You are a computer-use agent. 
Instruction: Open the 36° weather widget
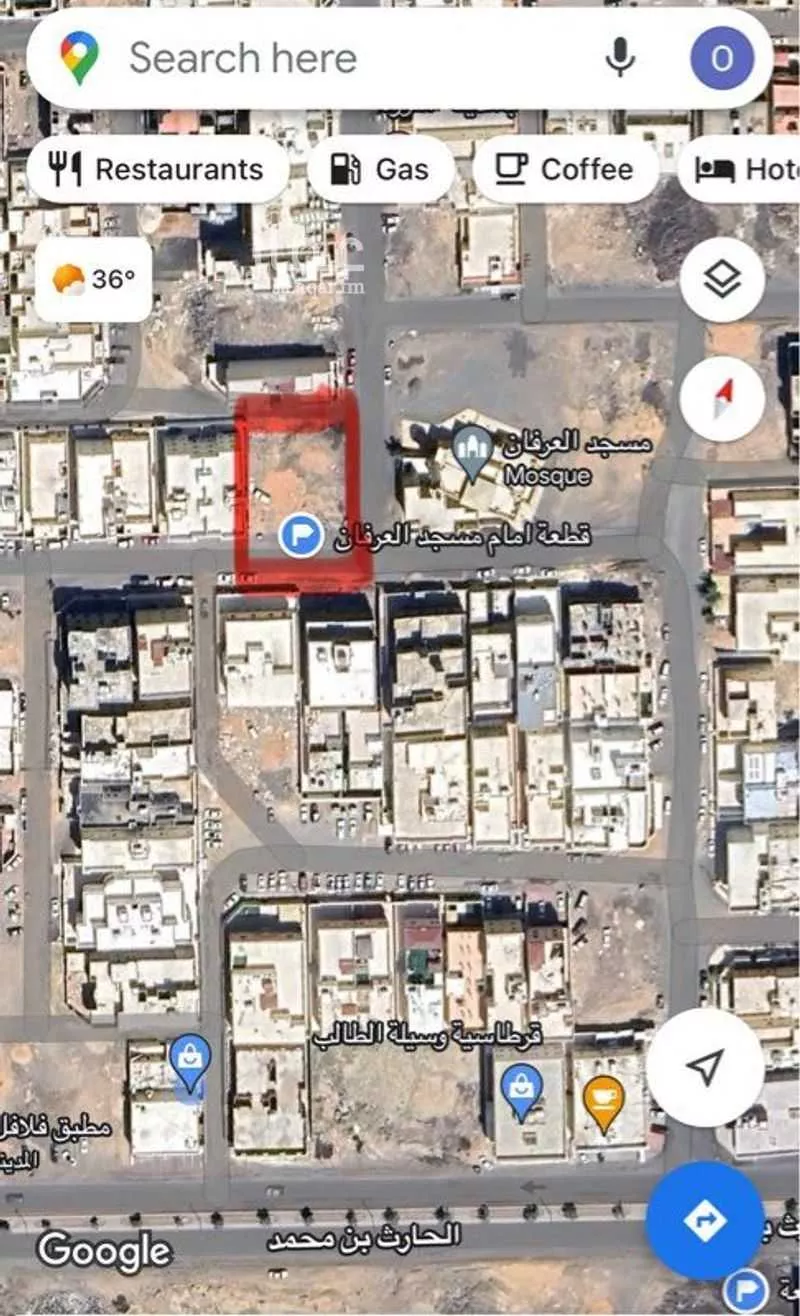(93, 279)
